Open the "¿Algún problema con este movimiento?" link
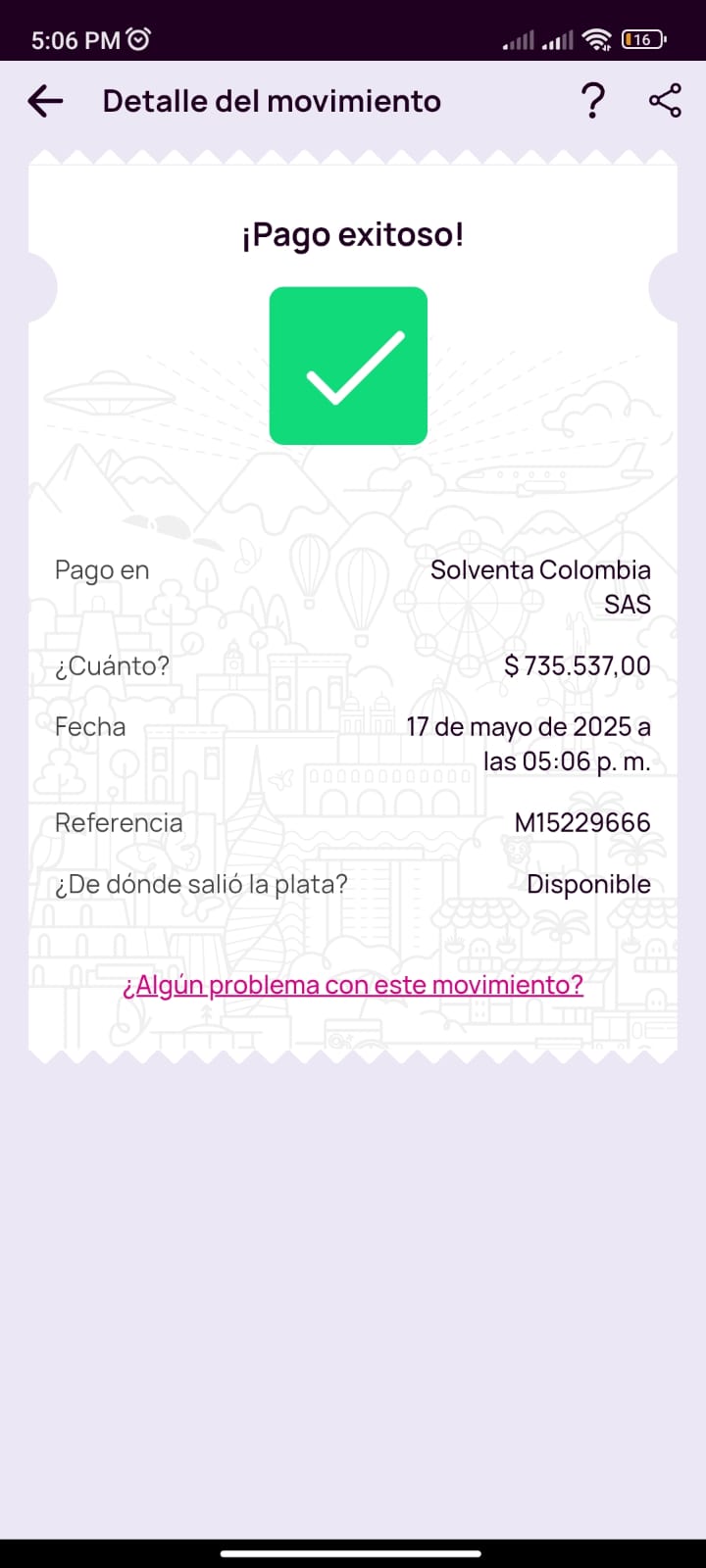Screen dimensions: 706x1568 pos(353,985)
